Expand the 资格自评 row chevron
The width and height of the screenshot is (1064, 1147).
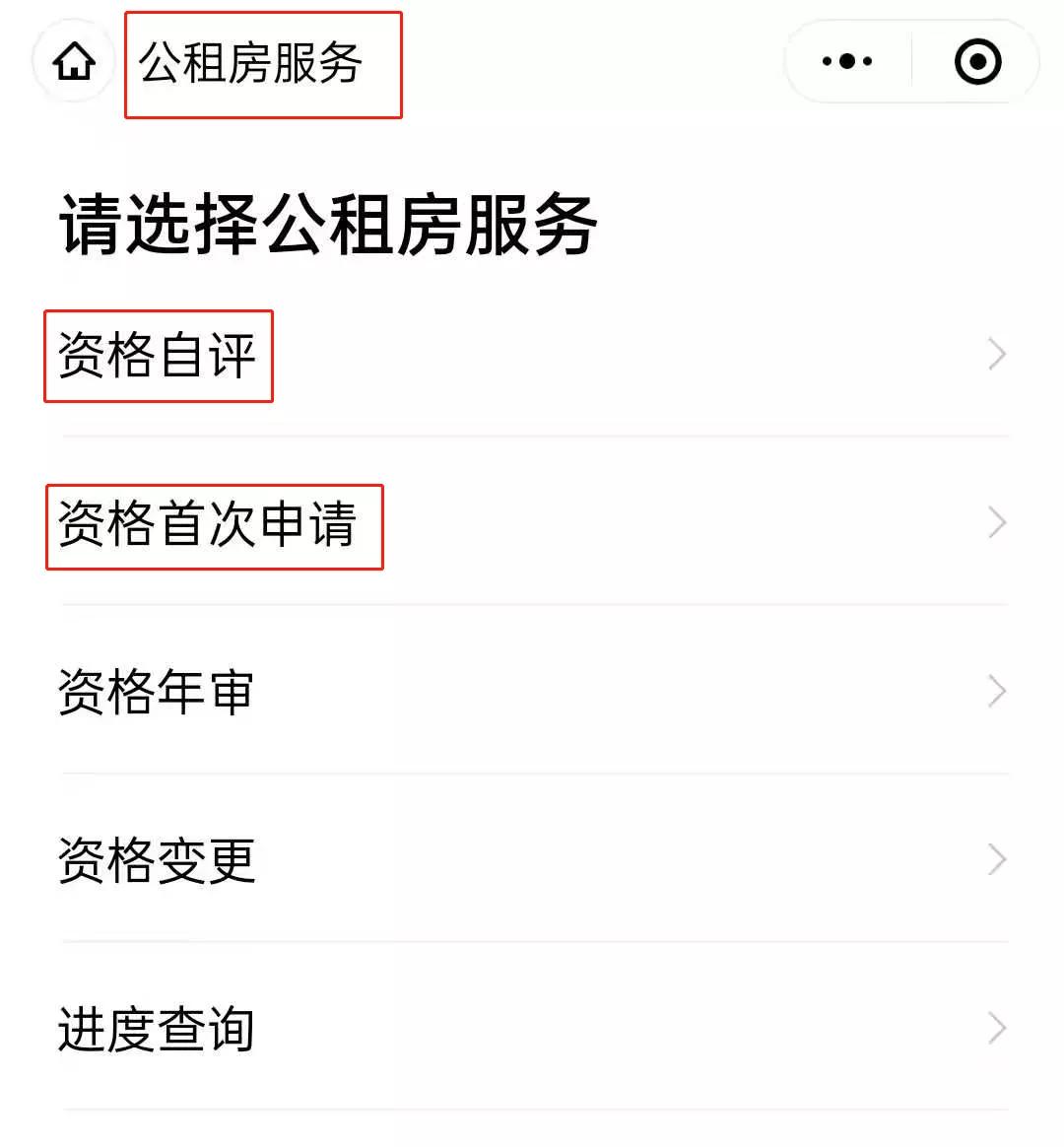click(997, 352)
